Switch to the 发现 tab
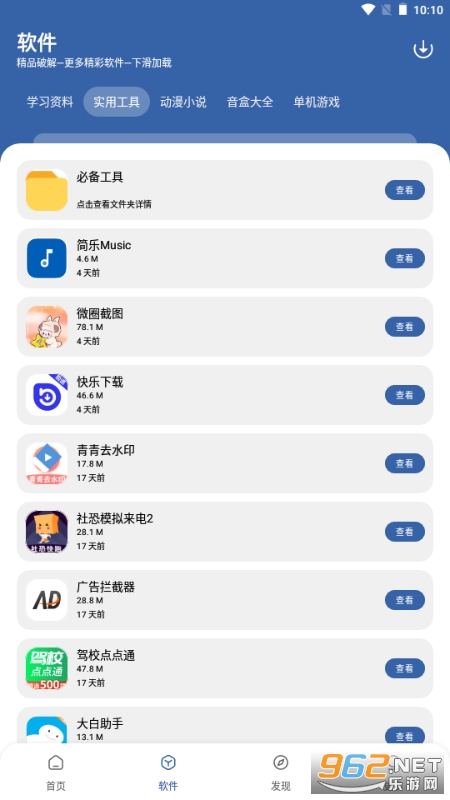Viewport: 450px width, 800px height. 281,772
